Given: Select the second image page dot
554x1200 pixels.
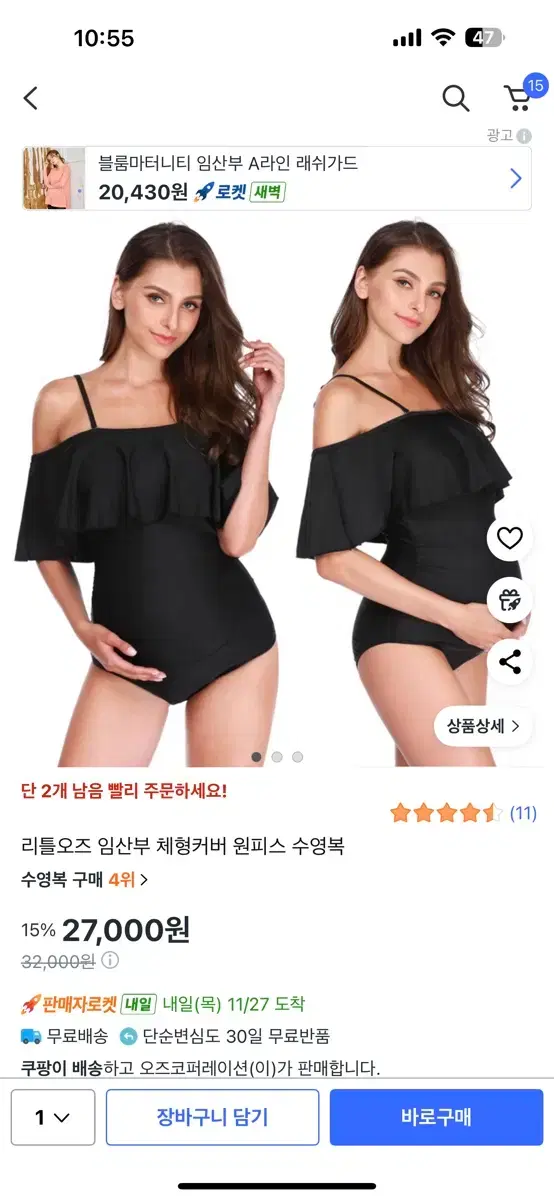Looking at the screenshot, I should click(277, 757).
